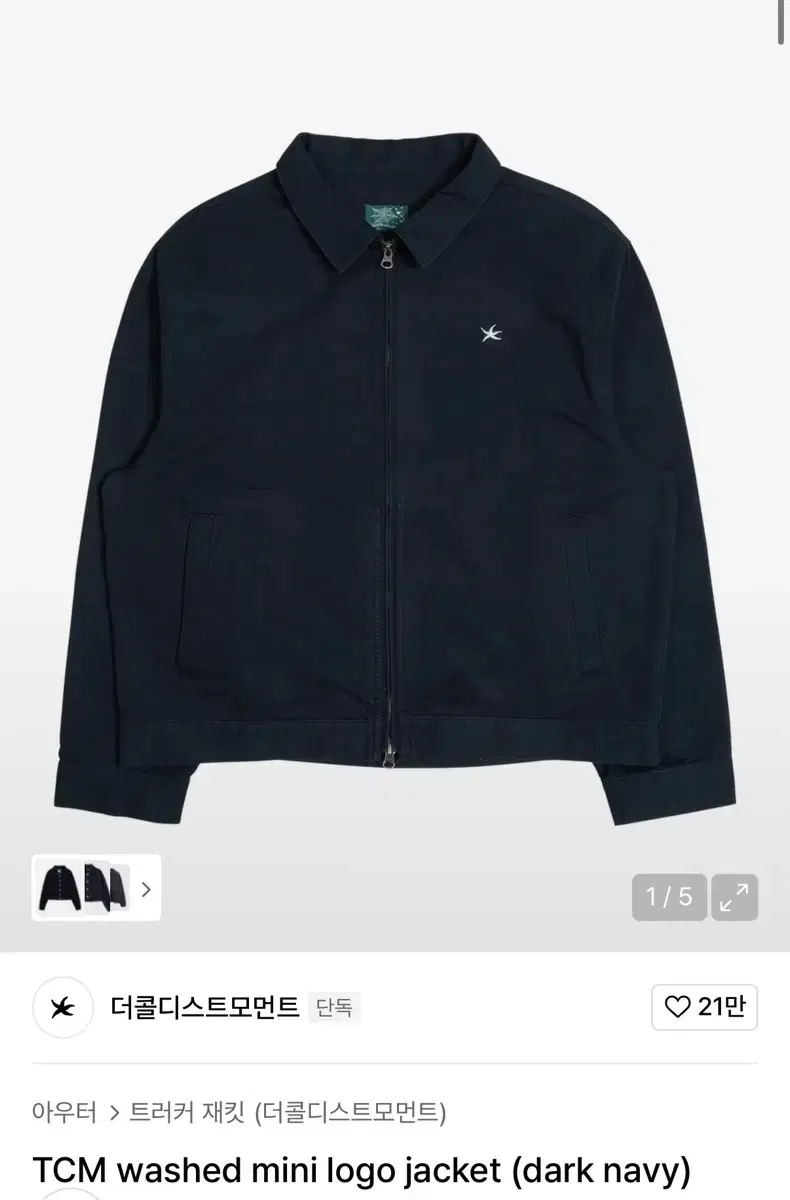Expand product image to fullscreen
This screenshot has width=790, height=1200.
pos(733,897)
